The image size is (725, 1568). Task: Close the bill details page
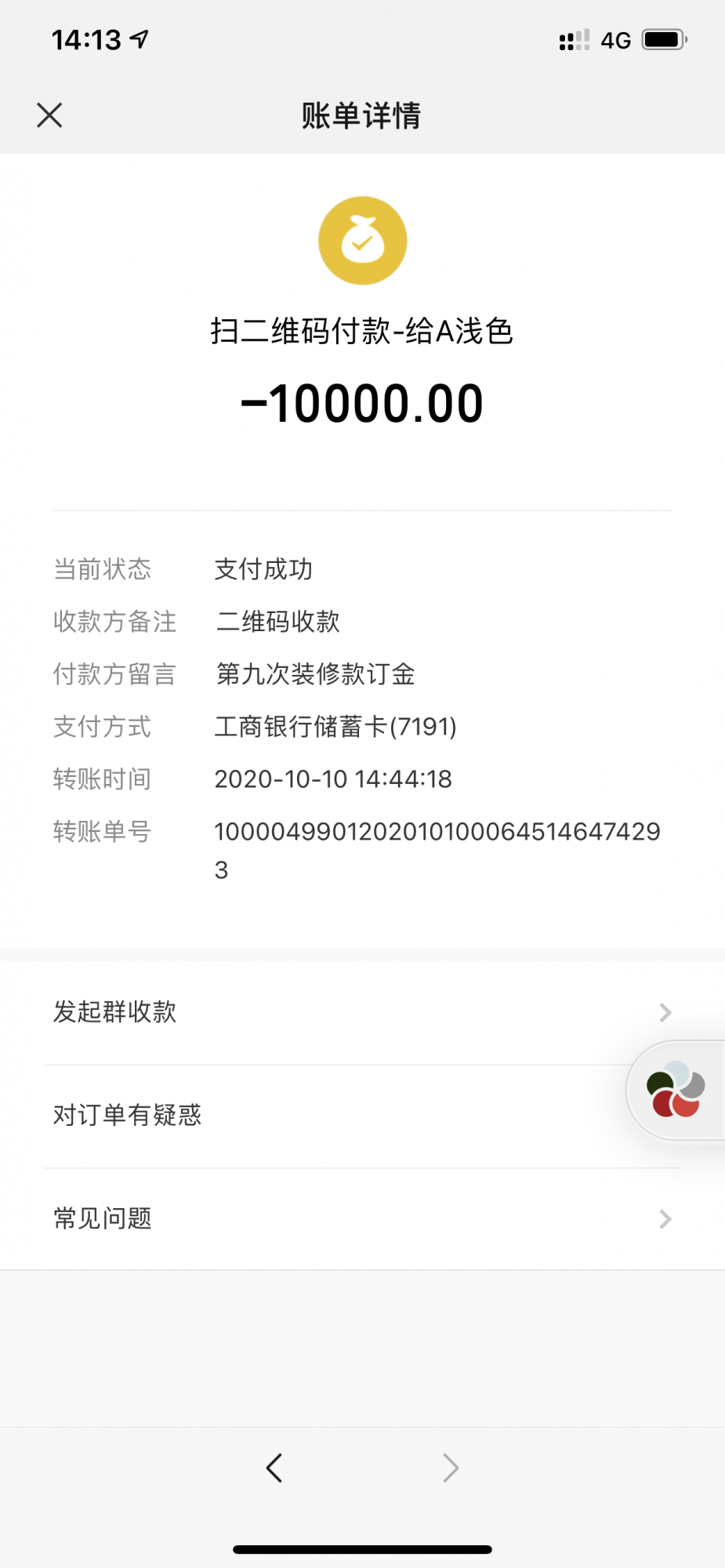pos(49,115)
